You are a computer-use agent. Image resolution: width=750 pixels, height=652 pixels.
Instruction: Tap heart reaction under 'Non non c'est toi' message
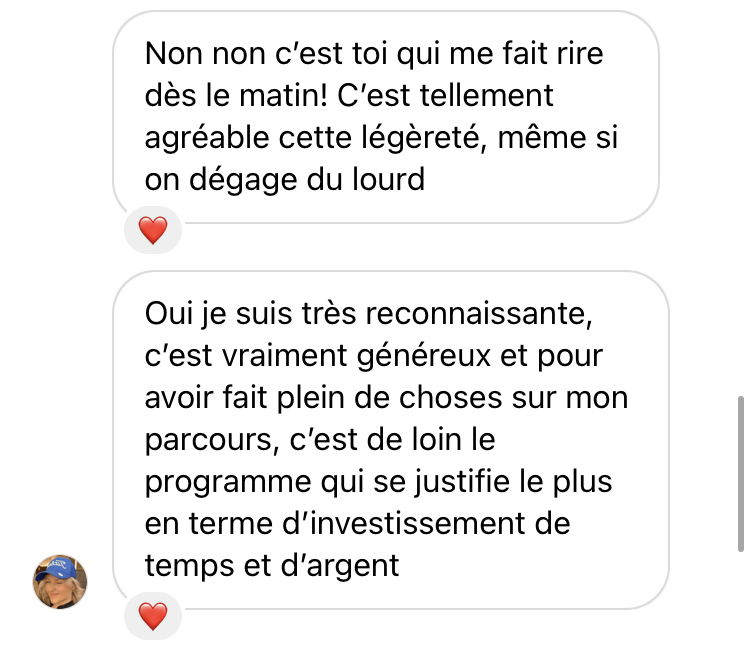click(x=152, y=231)
